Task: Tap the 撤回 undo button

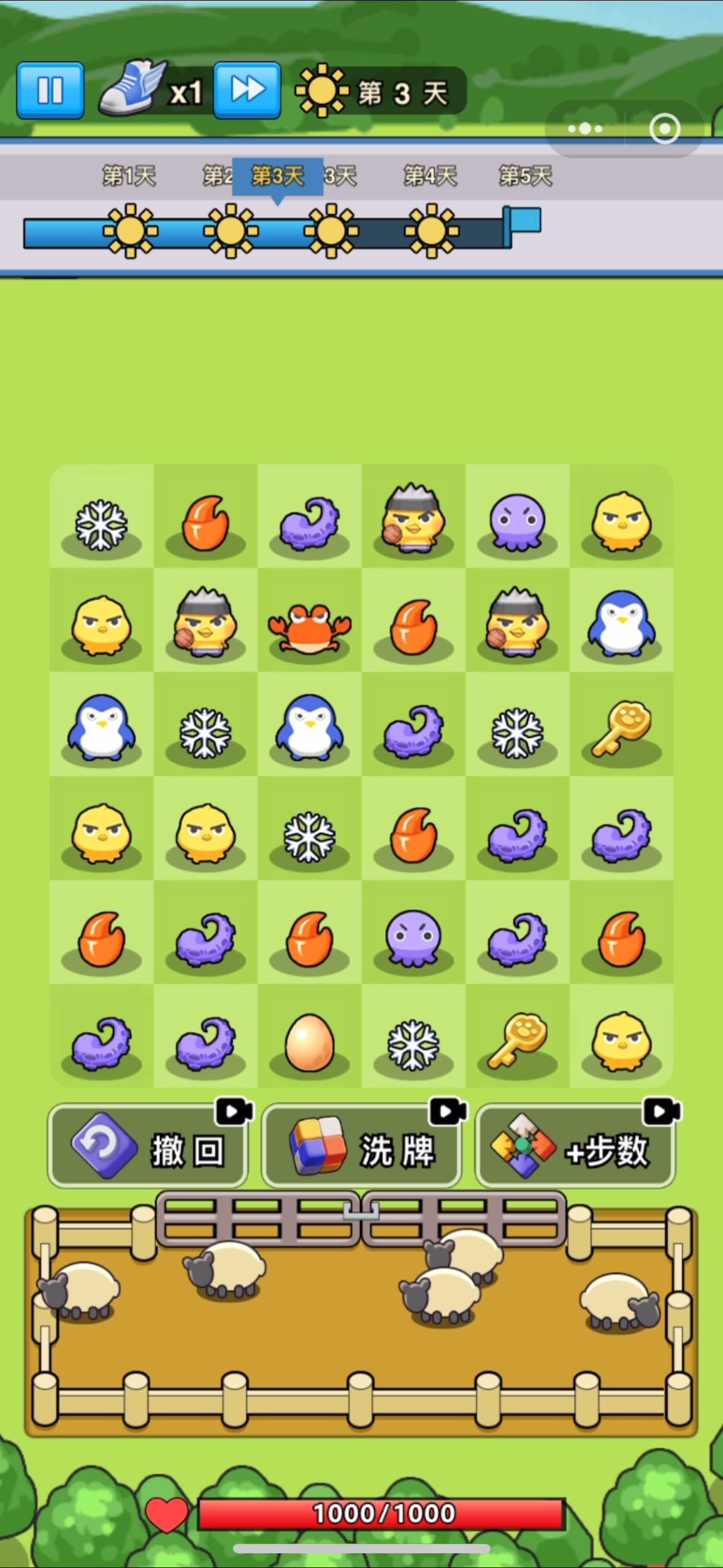Action: 148,1146
